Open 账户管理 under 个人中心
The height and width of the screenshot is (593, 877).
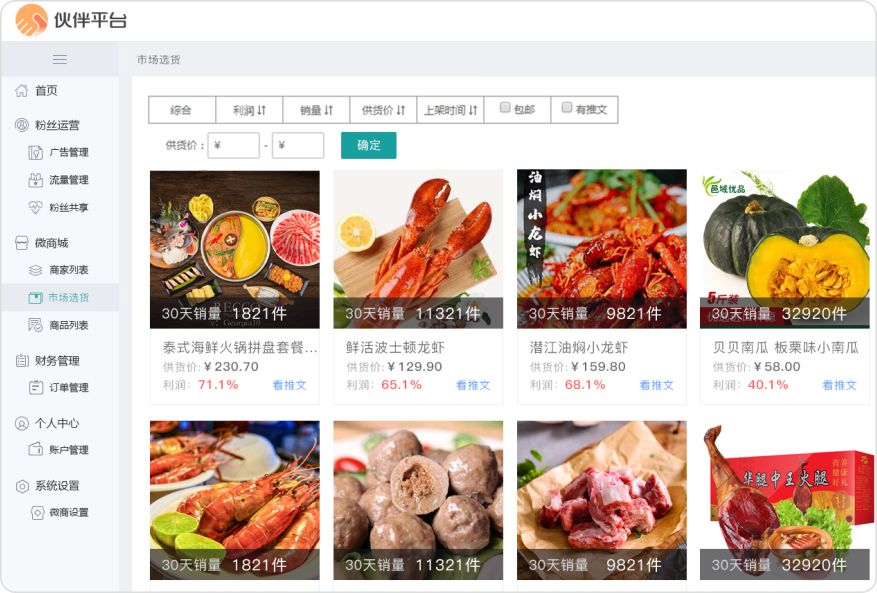[x=68, y=450]
